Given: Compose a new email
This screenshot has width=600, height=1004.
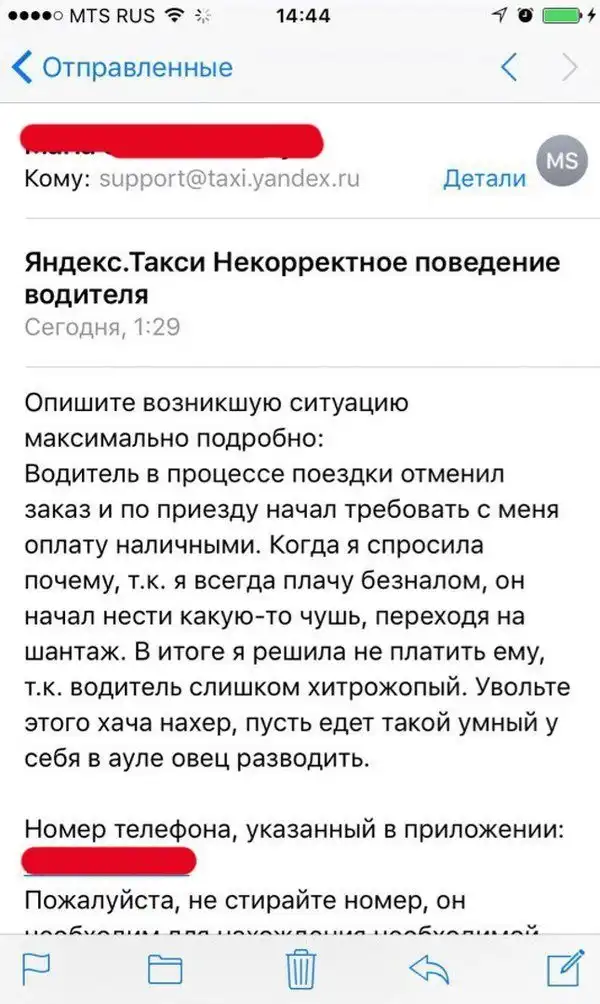Looking at the screenshot, I should pyautogui.click(x=564, y=968).
